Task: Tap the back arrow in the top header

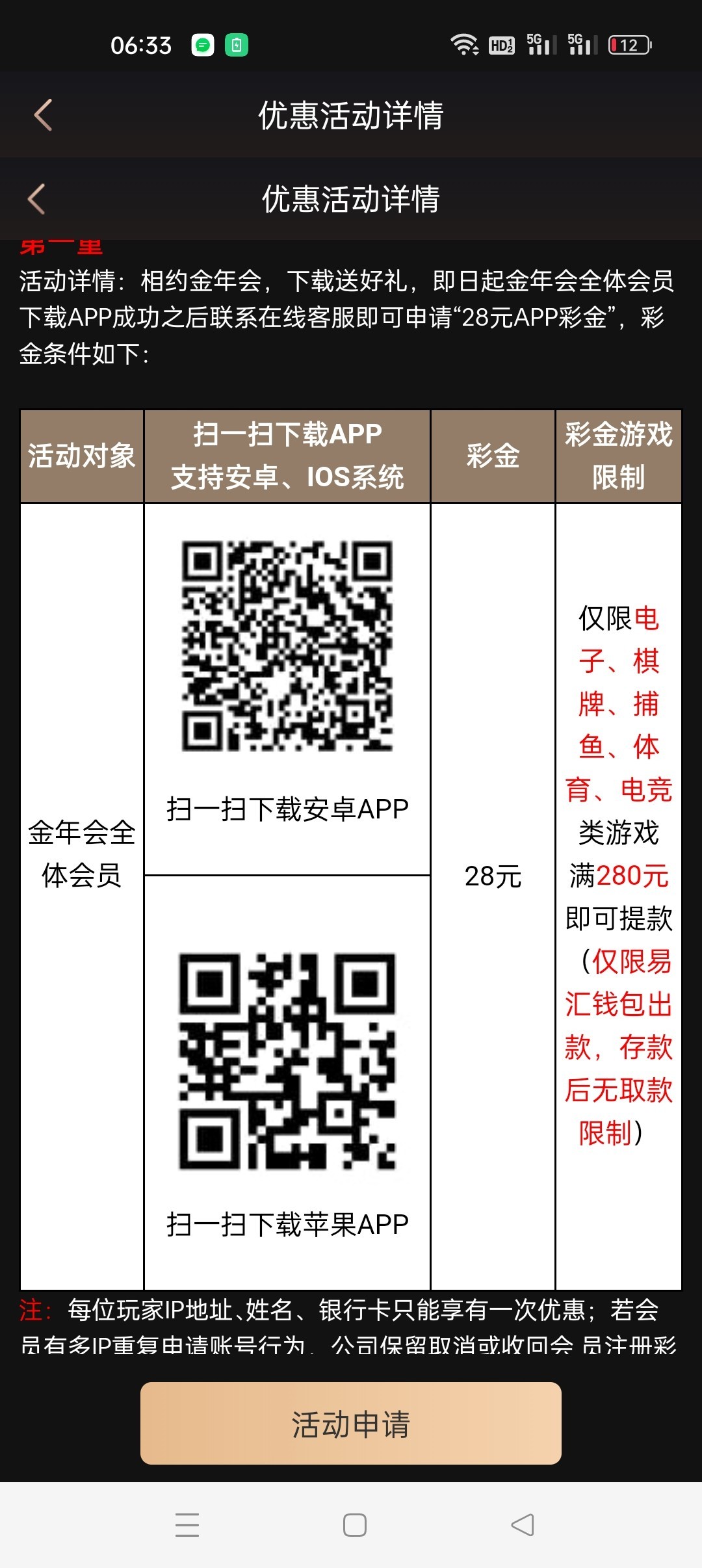Action: click(x=43, y=115)
